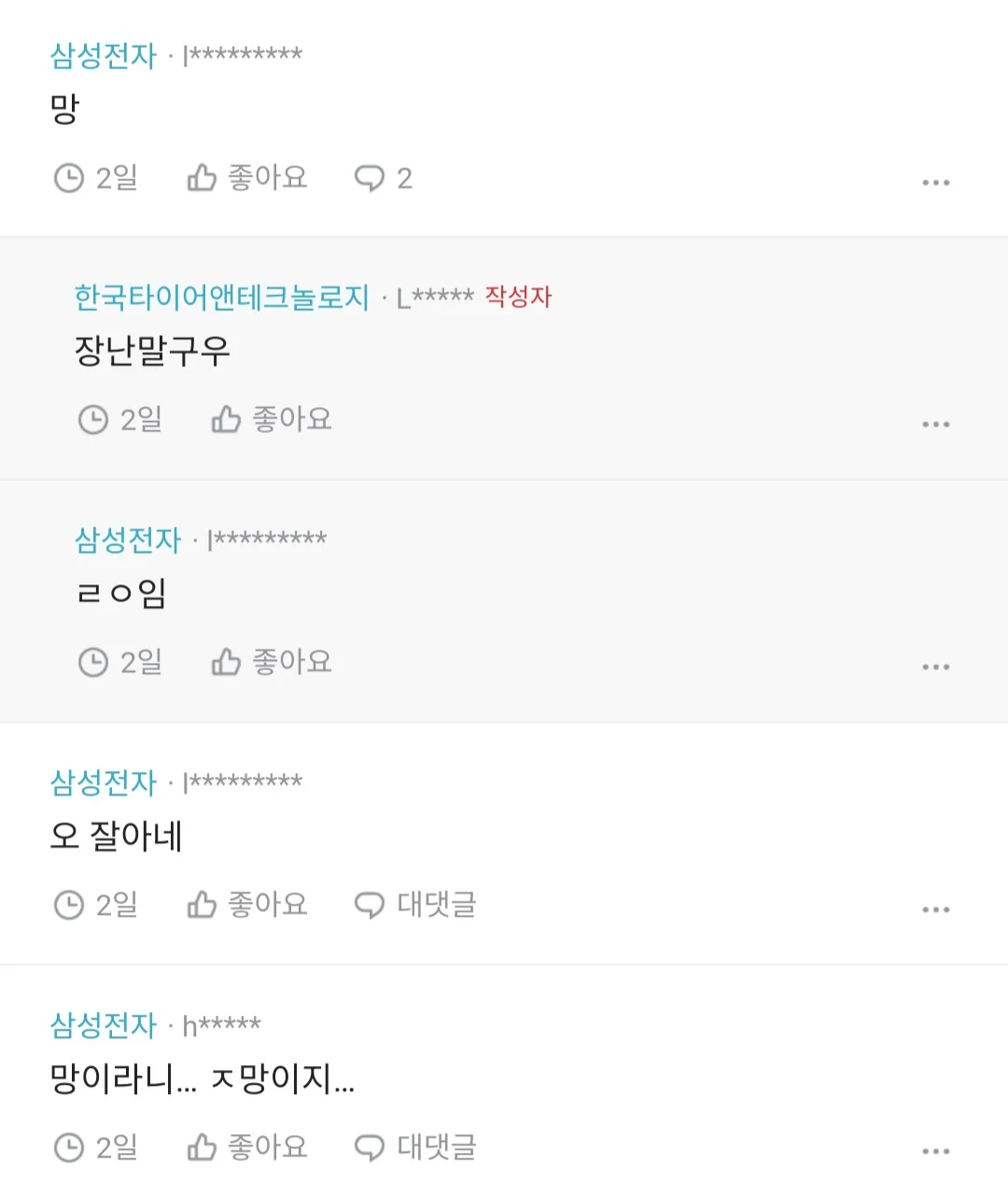Image resolution: width=1008 pixels, height=1196 pixels.
Task: Like the reply 'ㄹㅇ임'
Action: [272, 662]
